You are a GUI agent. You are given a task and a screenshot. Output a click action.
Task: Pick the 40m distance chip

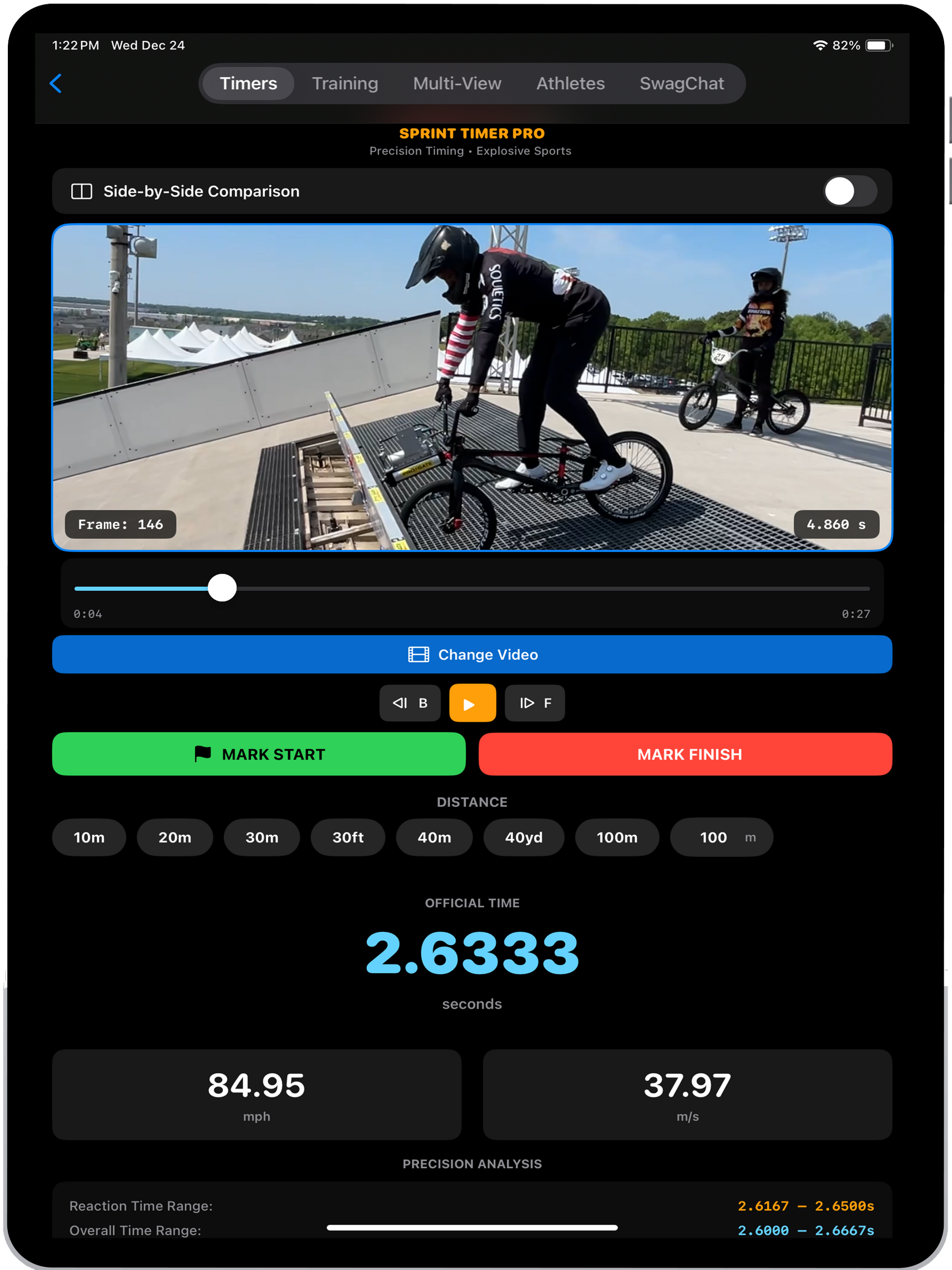pyautogui.click(x=434, y=838)
